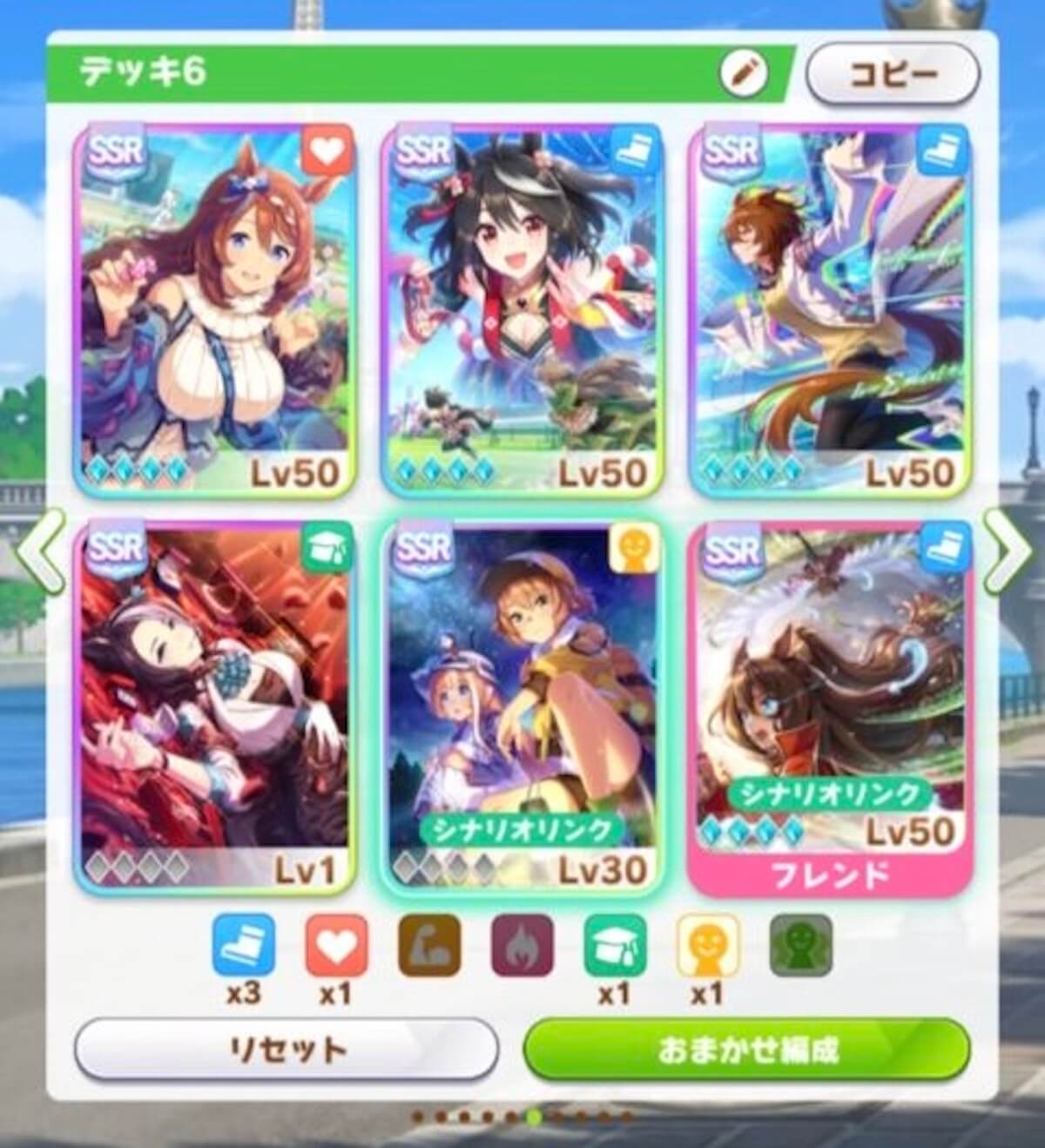Open the Lv30 シナリオリンク SSR card
Viewport: 1045px width, 1148px height.
click(x=522, y=707)
